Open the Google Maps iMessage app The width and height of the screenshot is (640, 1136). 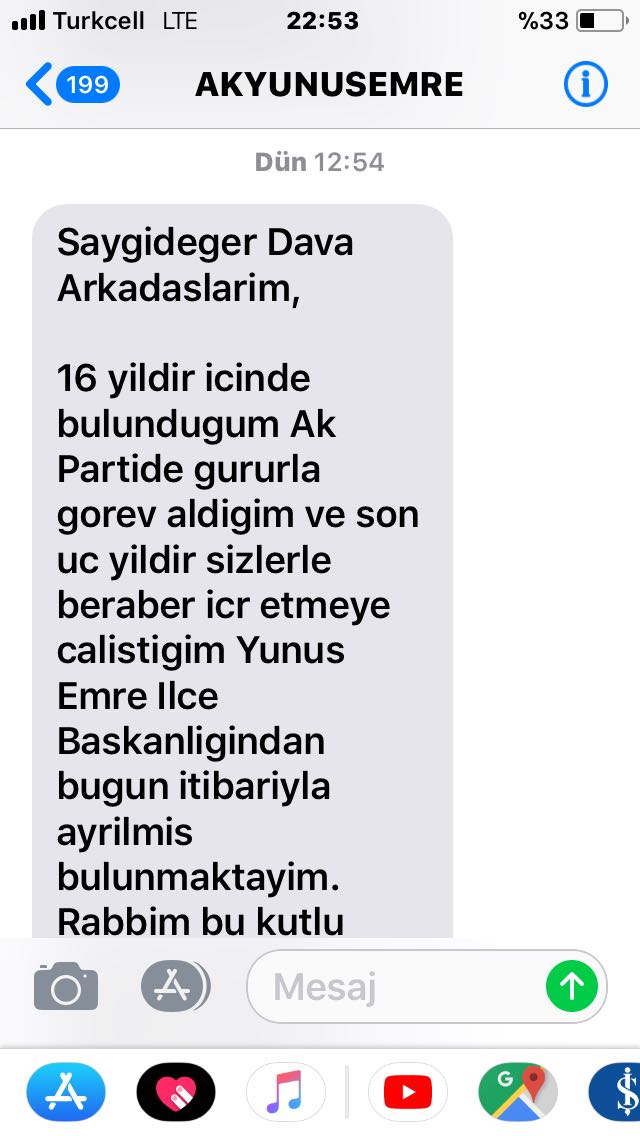(x=518, y=1092)
